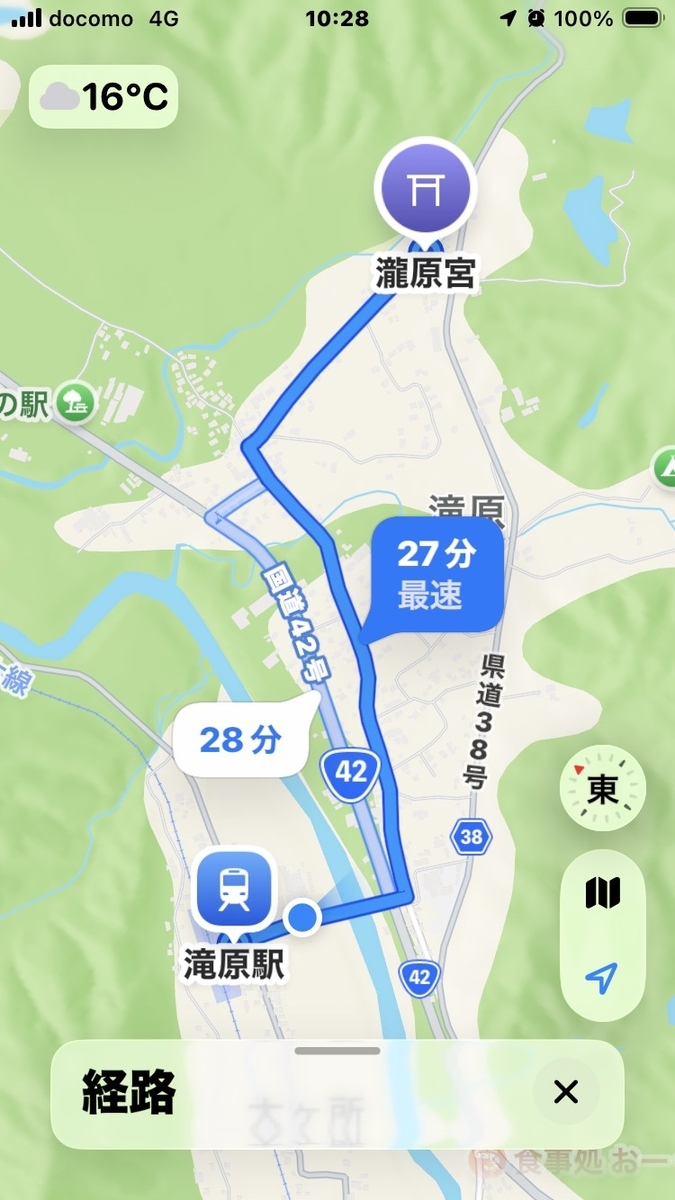Select the 27分 最速 route
Viewport: 675px width, 1200px height.
point(435,573)
